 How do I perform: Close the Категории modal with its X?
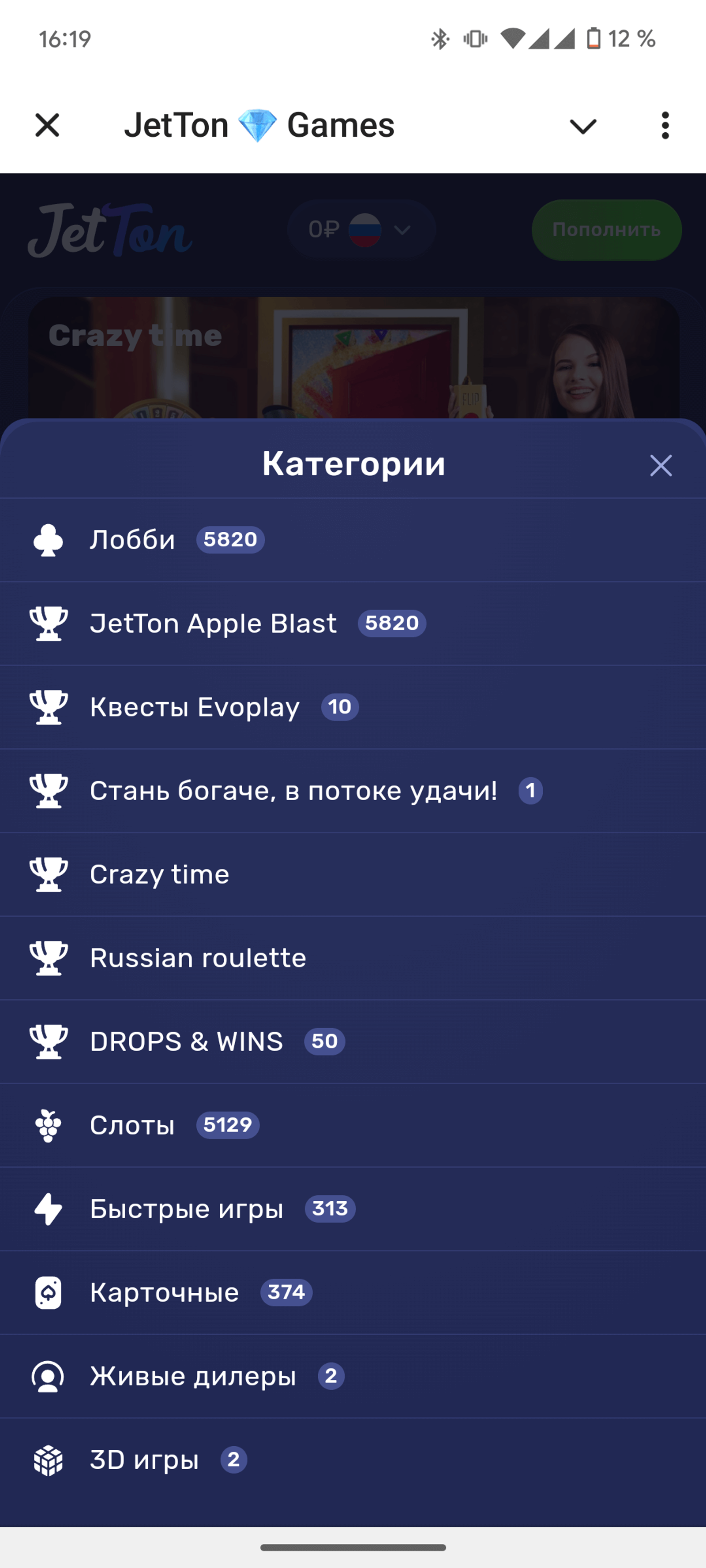click(661, 465)
